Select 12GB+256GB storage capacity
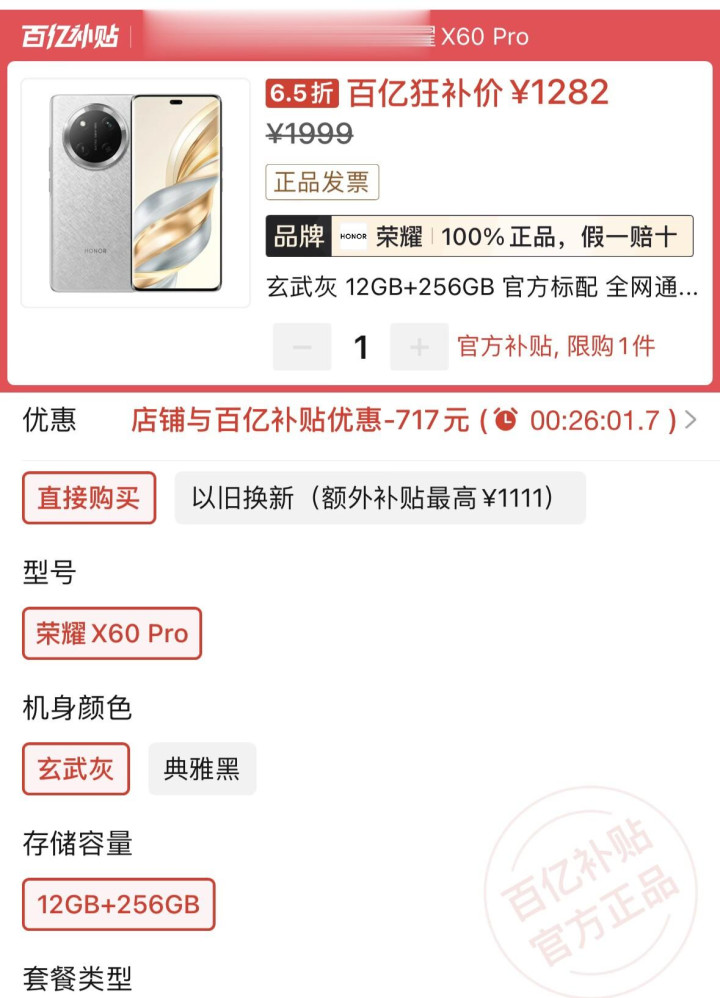Screen dimensions: 720x998 [x=118, y=905]
